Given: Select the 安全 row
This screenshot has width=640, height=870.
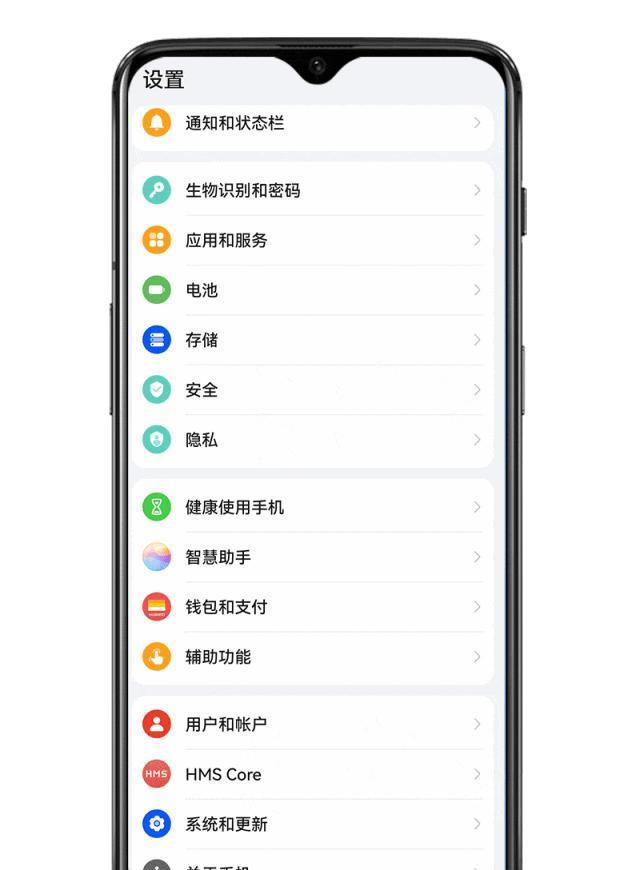Looking at the screenshot, I should [x=310, y=390].
